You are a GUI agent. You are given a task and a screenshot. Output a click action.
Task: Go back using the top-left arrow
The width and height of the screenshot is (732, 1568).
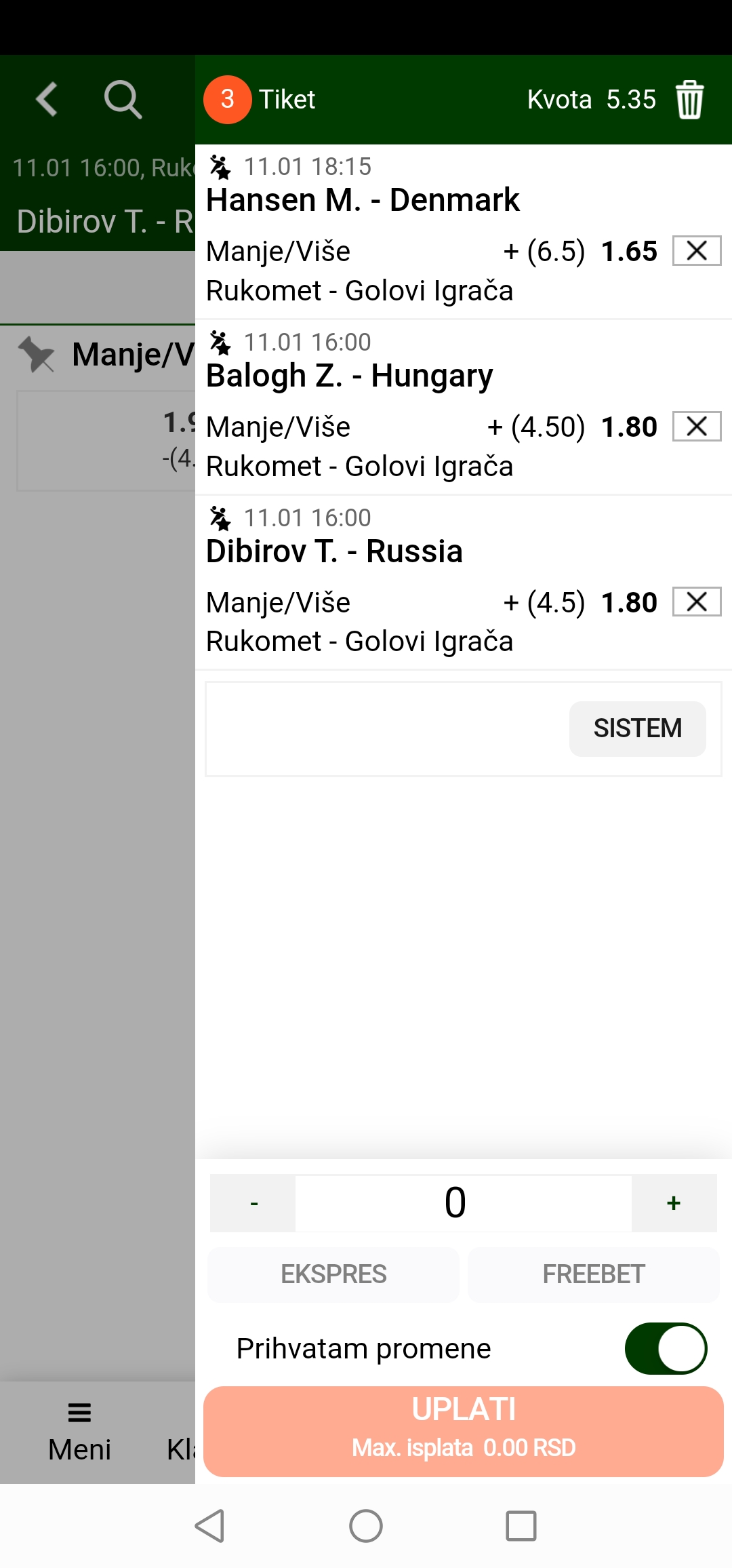coord(47,100)
